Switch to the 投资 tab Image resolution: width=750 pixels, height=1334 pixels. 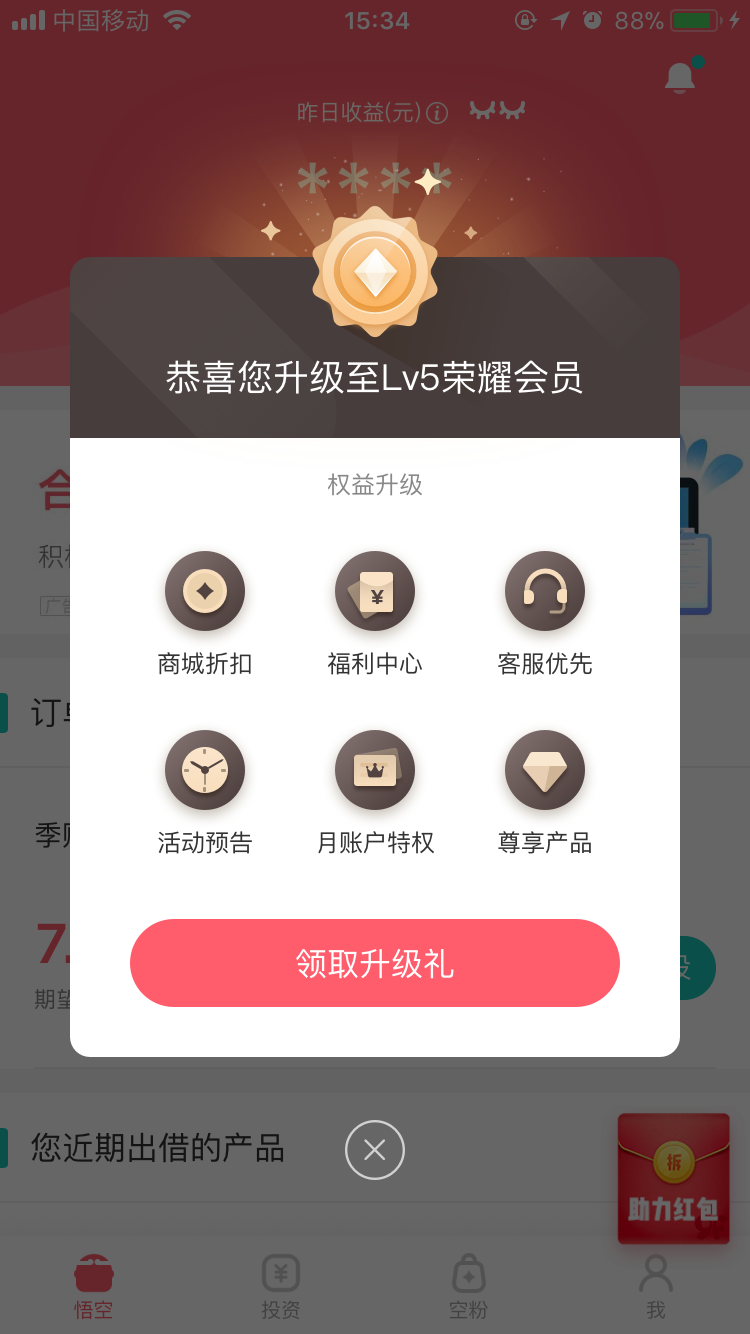pyautogui.click(x=281, y=1287)
